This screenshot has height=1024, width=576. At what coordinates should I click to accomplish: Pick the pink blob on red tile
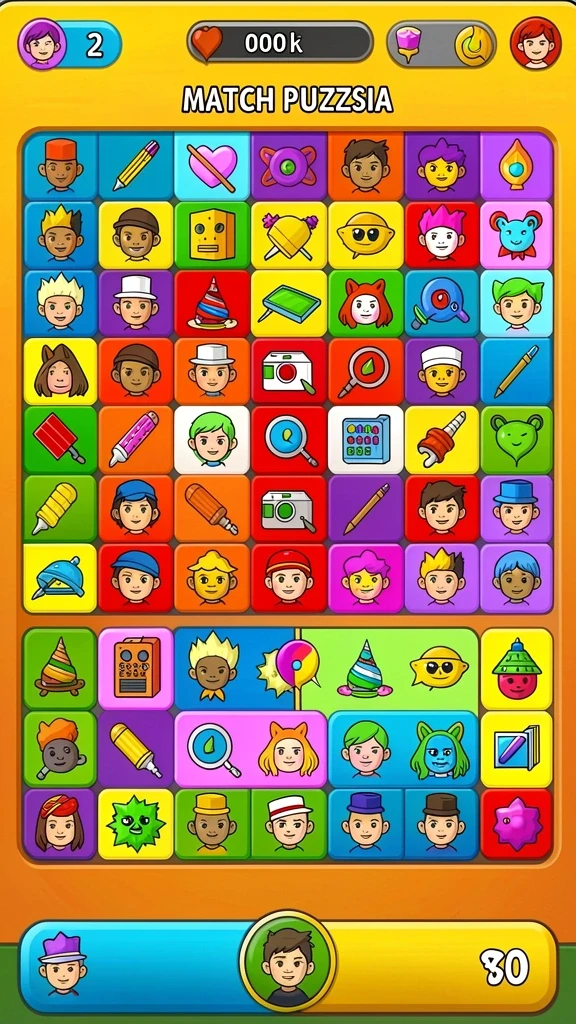click(x=517, y=824)
